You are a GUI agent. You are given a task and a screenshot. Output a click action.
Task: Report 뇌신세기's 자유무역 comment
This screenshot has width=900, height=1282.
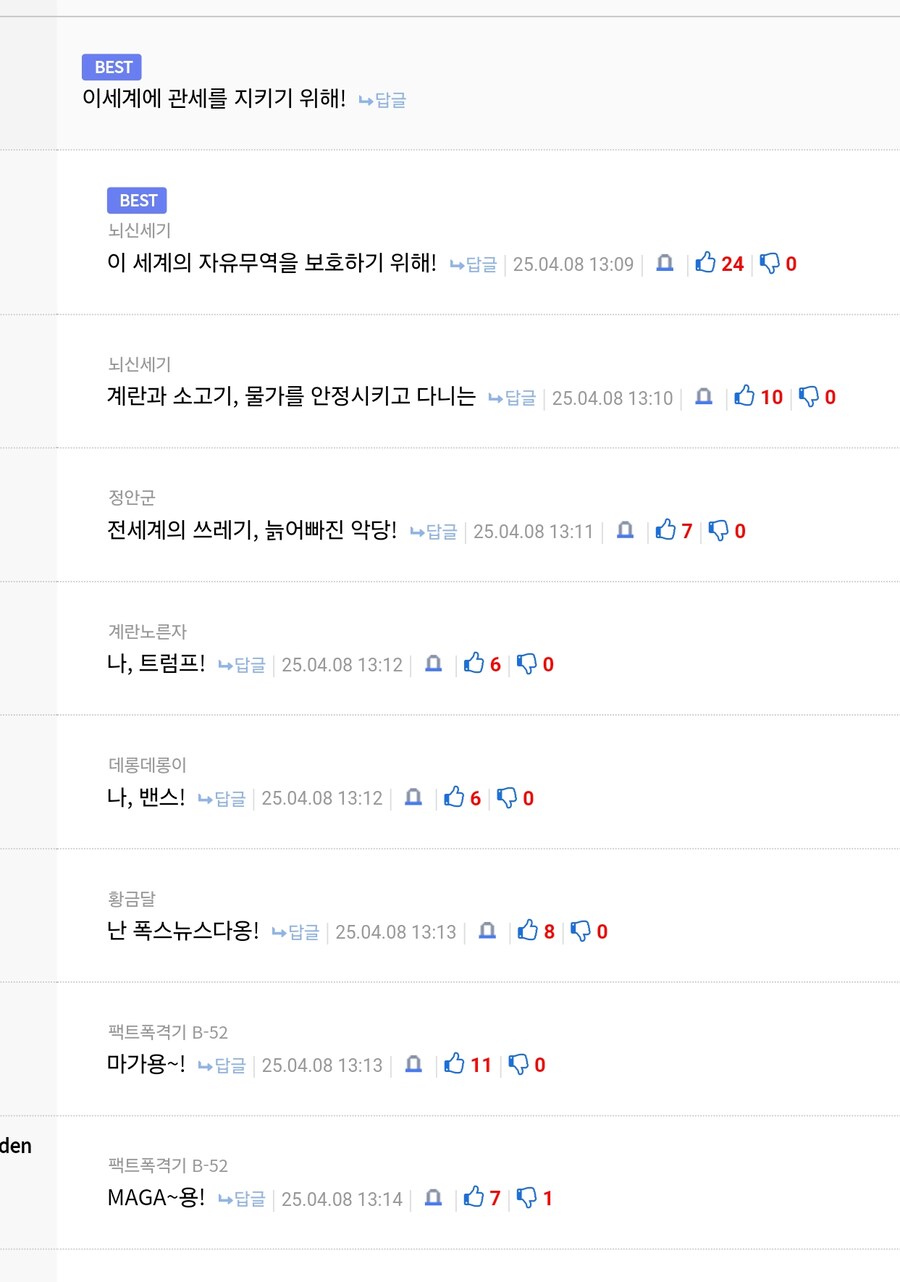665,264
